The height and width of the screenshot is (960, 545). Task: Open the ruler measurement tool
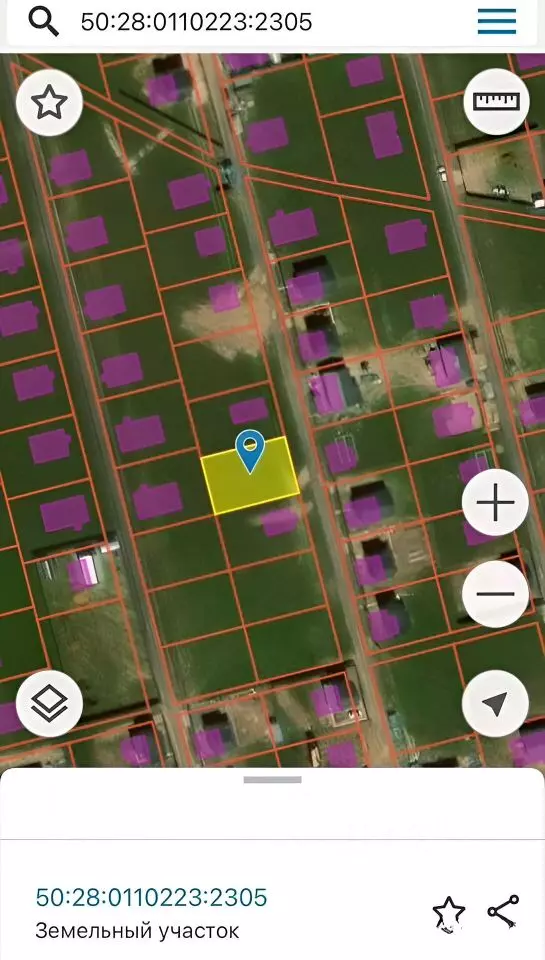tap(496, 101)
